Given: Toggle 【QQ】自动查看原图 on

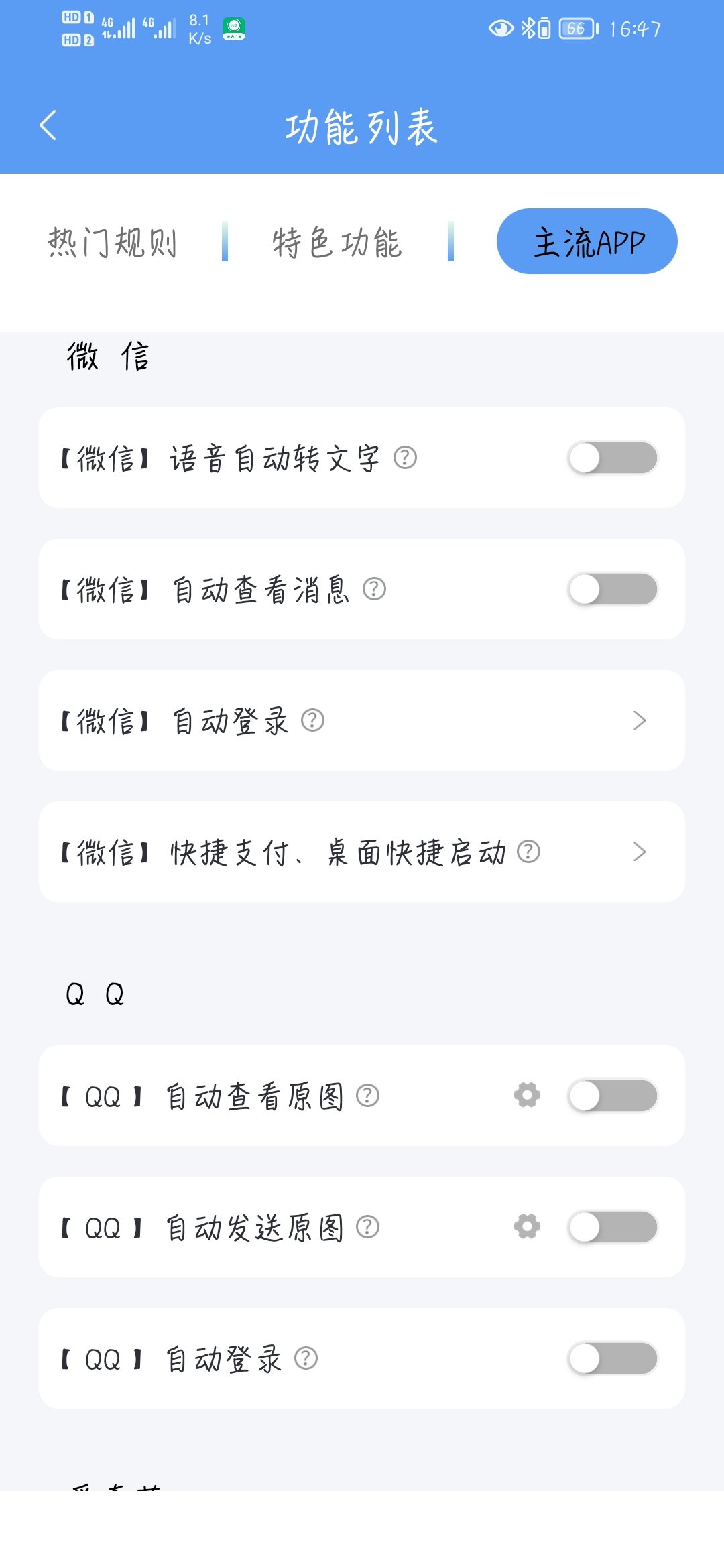Looking at the screenshot, I should pyautogui.click(x=612, y=1096).
